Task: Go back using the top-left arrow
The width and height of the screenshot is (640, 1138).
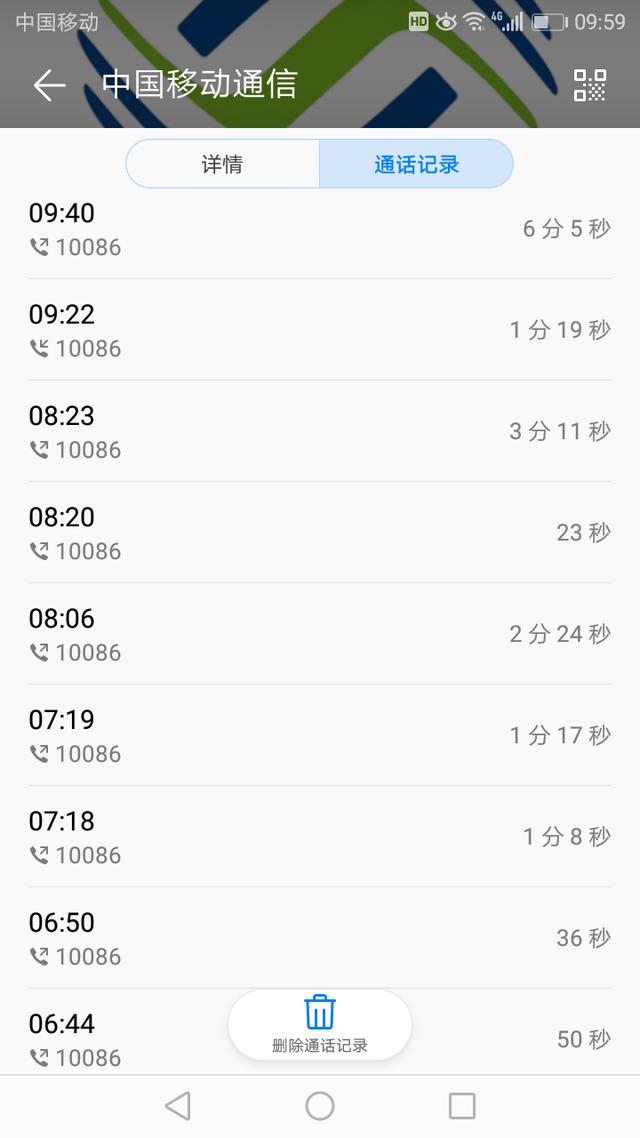Action: tap(49, 86)
